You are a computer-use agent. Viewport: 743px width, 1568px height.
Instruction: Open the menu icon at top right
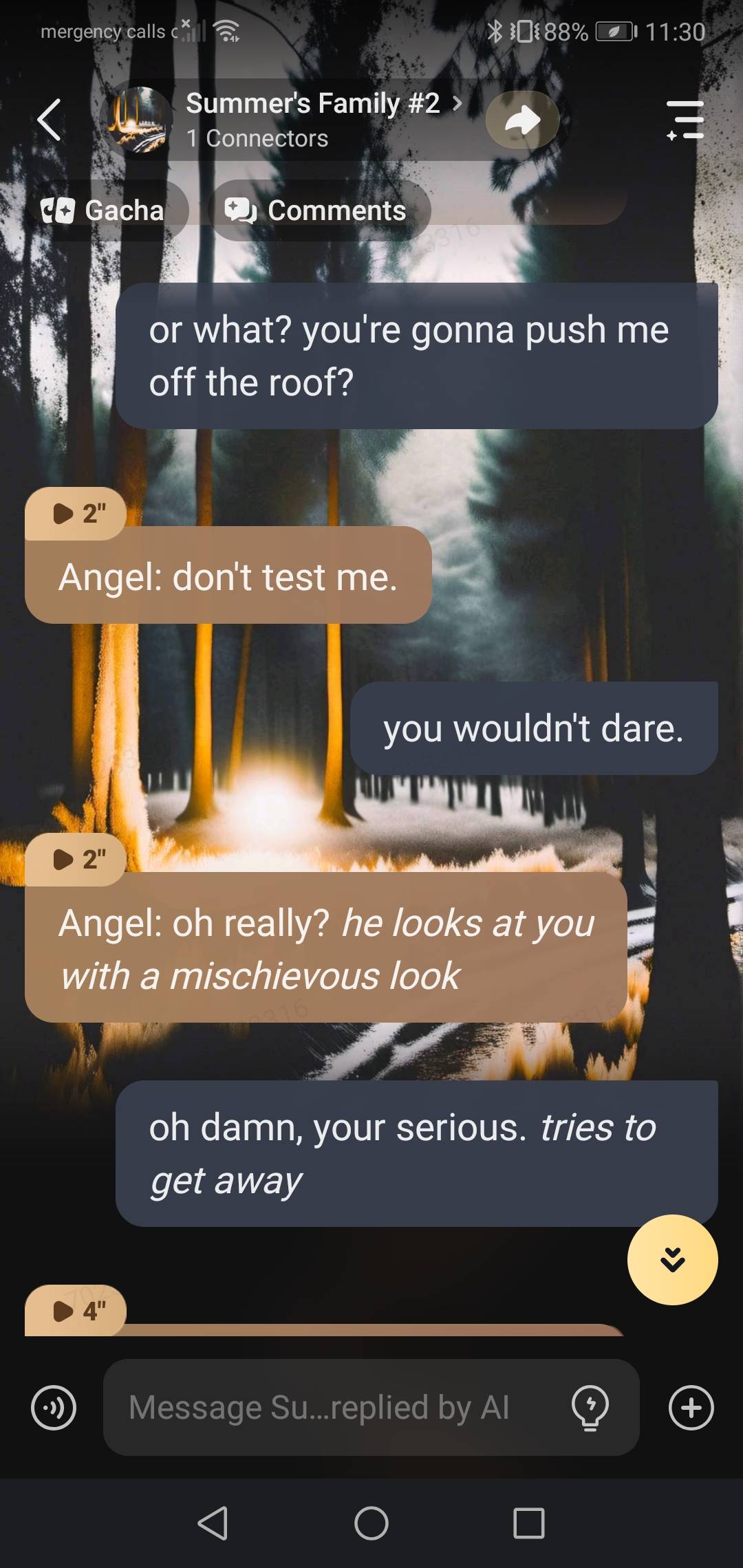pos(685,120)
